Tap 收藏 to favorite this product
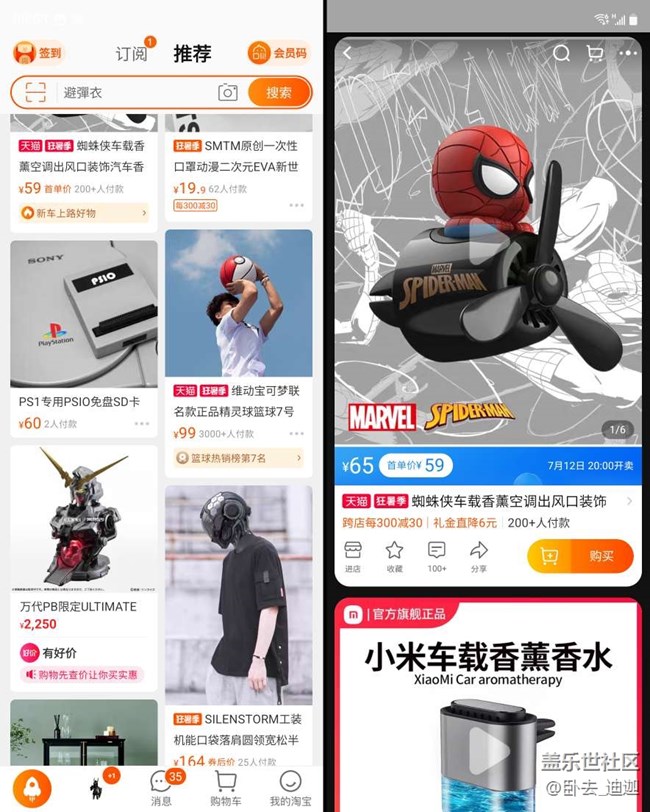 point(394,556)
